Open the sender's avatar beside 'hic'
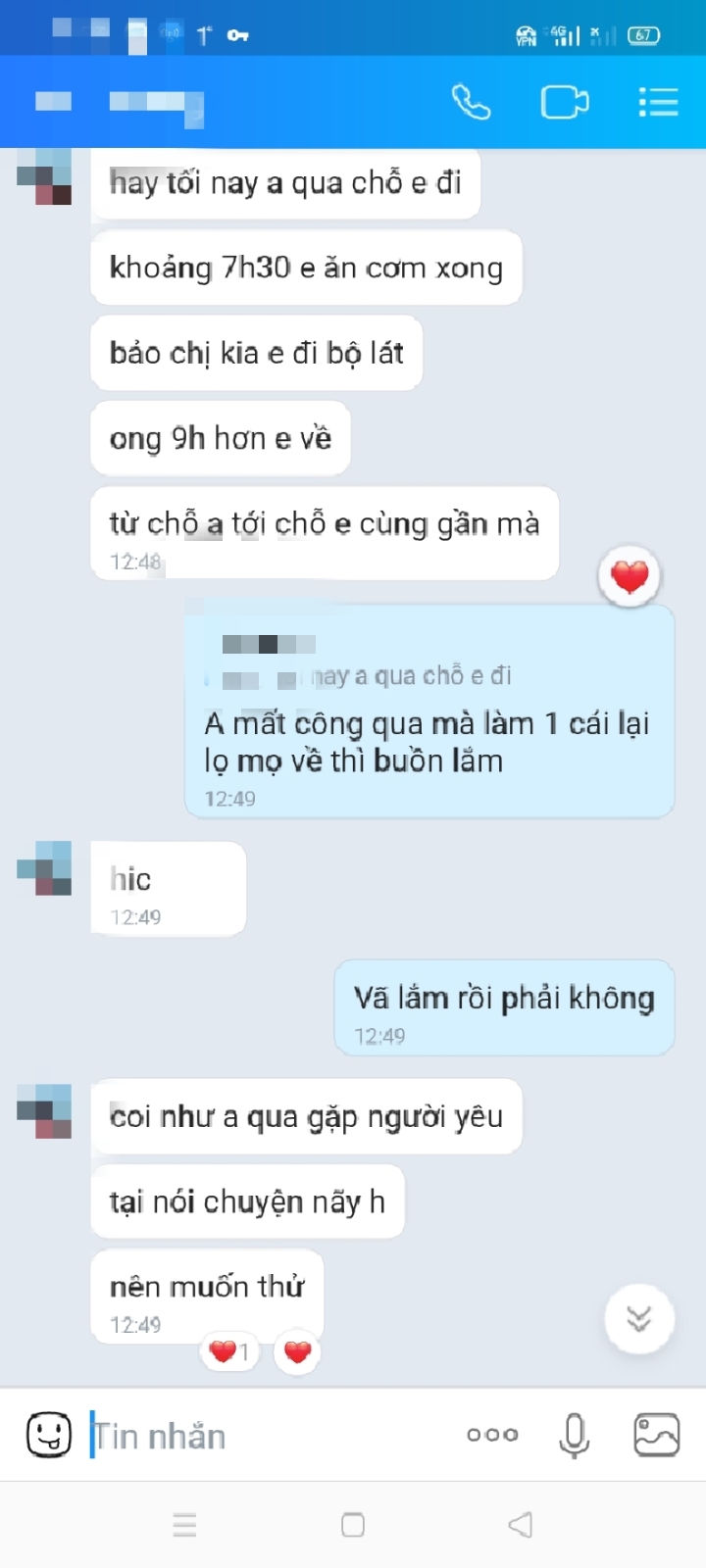This screenshot has width=706, height=1568. point(45,868)
